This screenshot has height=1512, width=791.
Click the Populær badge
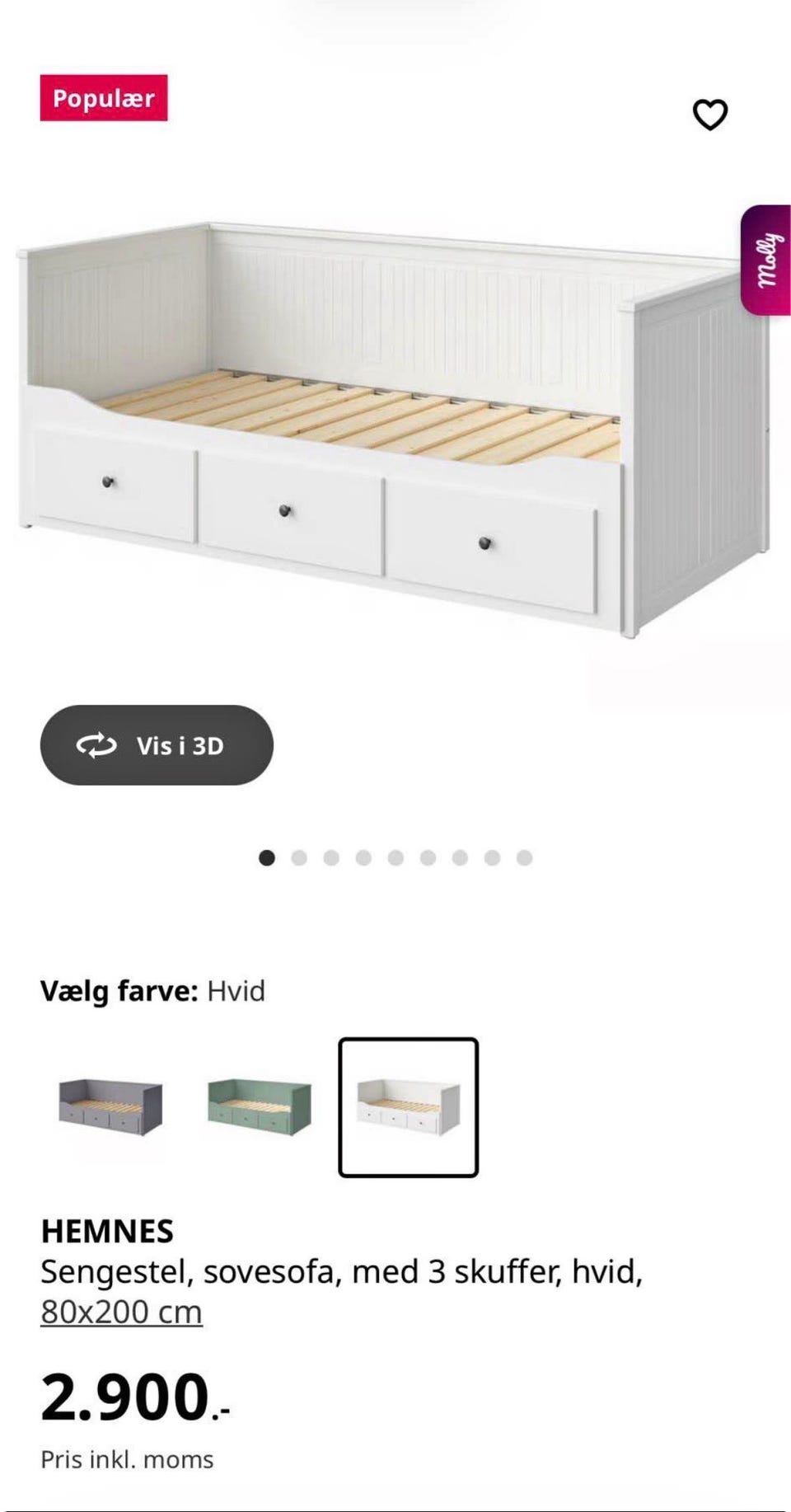coord(103,98)
